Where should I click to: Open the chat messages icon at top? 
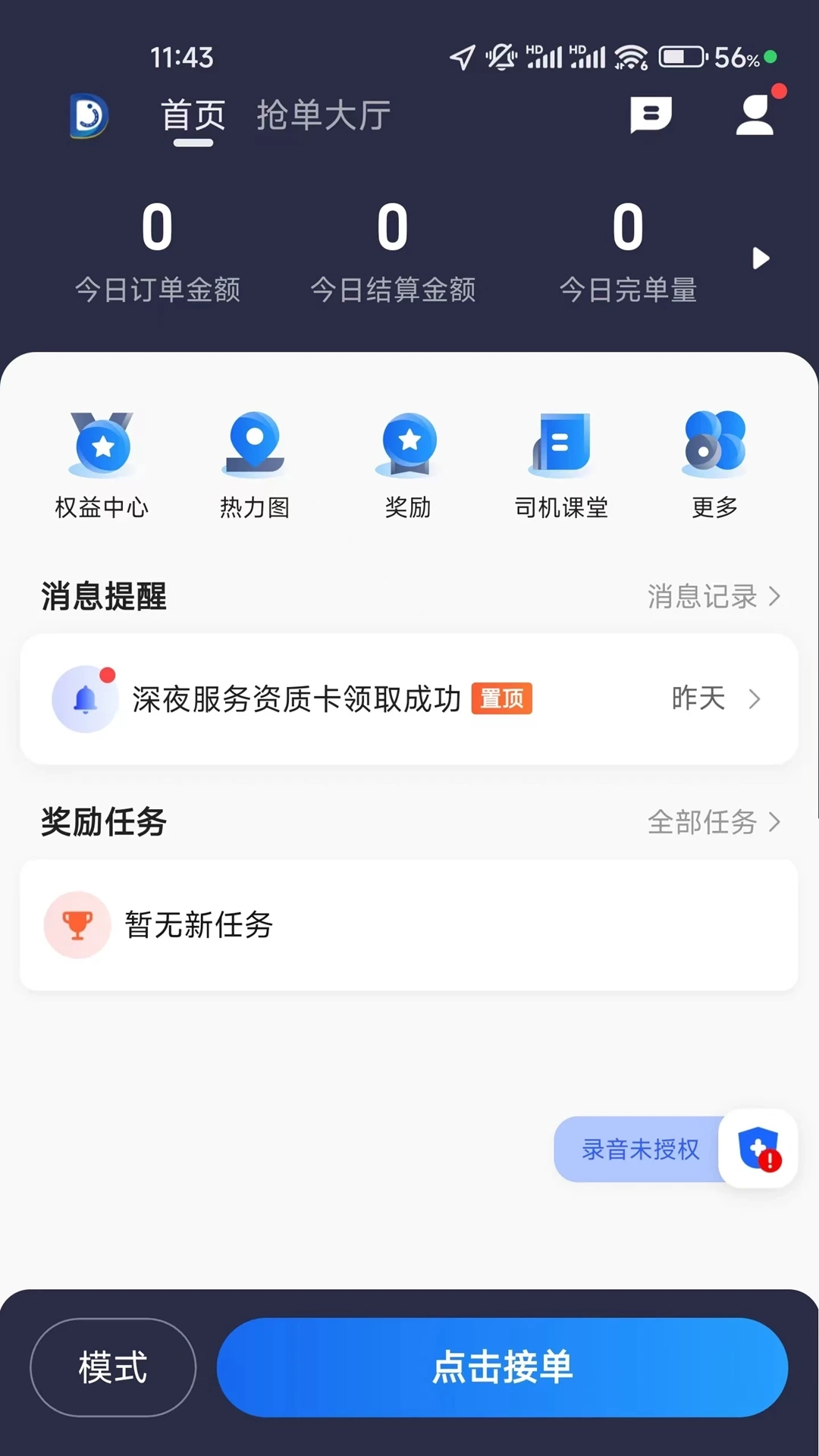click(651, 115)
